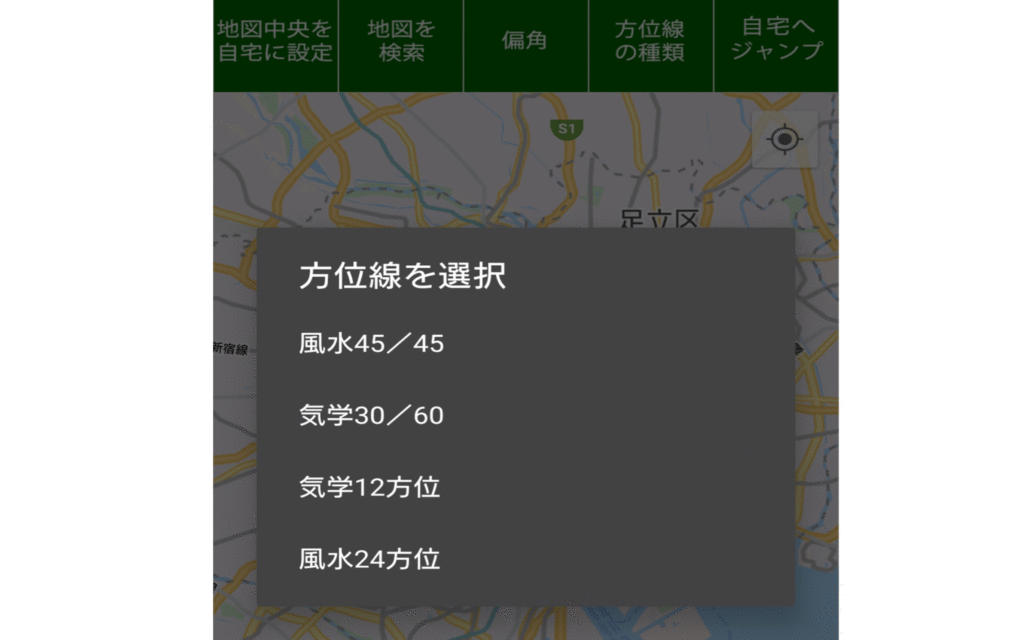Image resolution: width=1024 pixels, height=640 pixels.
Task: Choose 気学30／60 option
Action: [x=371, y=416]
